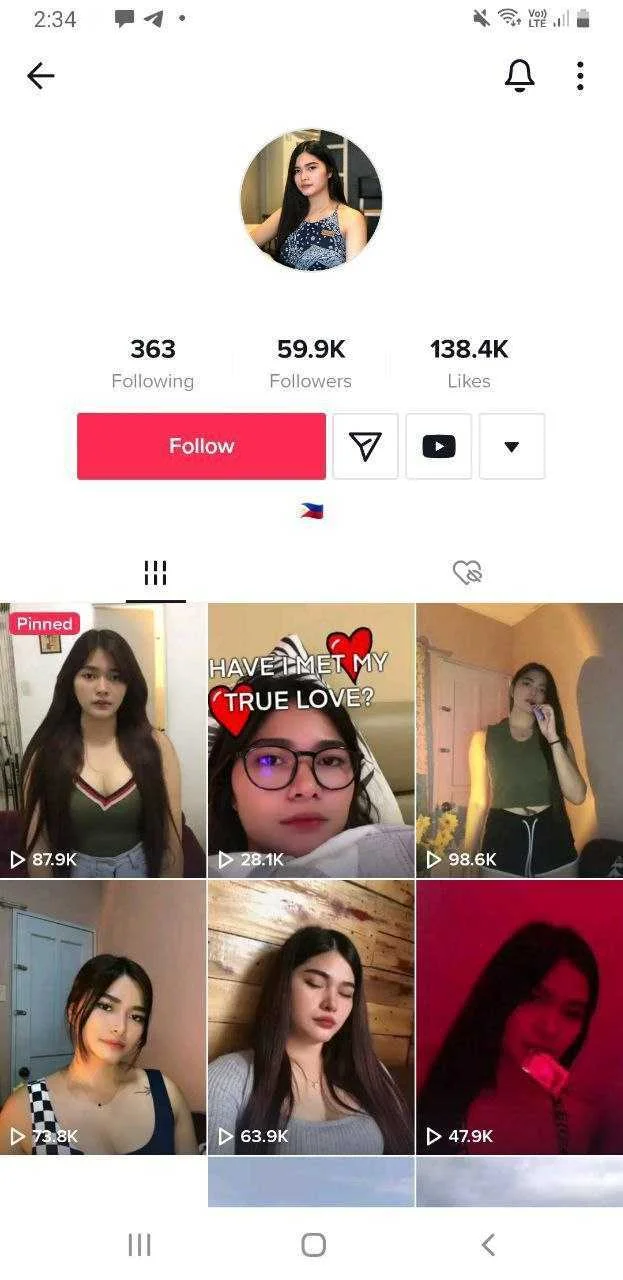Expand suggested accounts dropdown arrow
The image size is (623, 1280).
click(x=512, y=446)
